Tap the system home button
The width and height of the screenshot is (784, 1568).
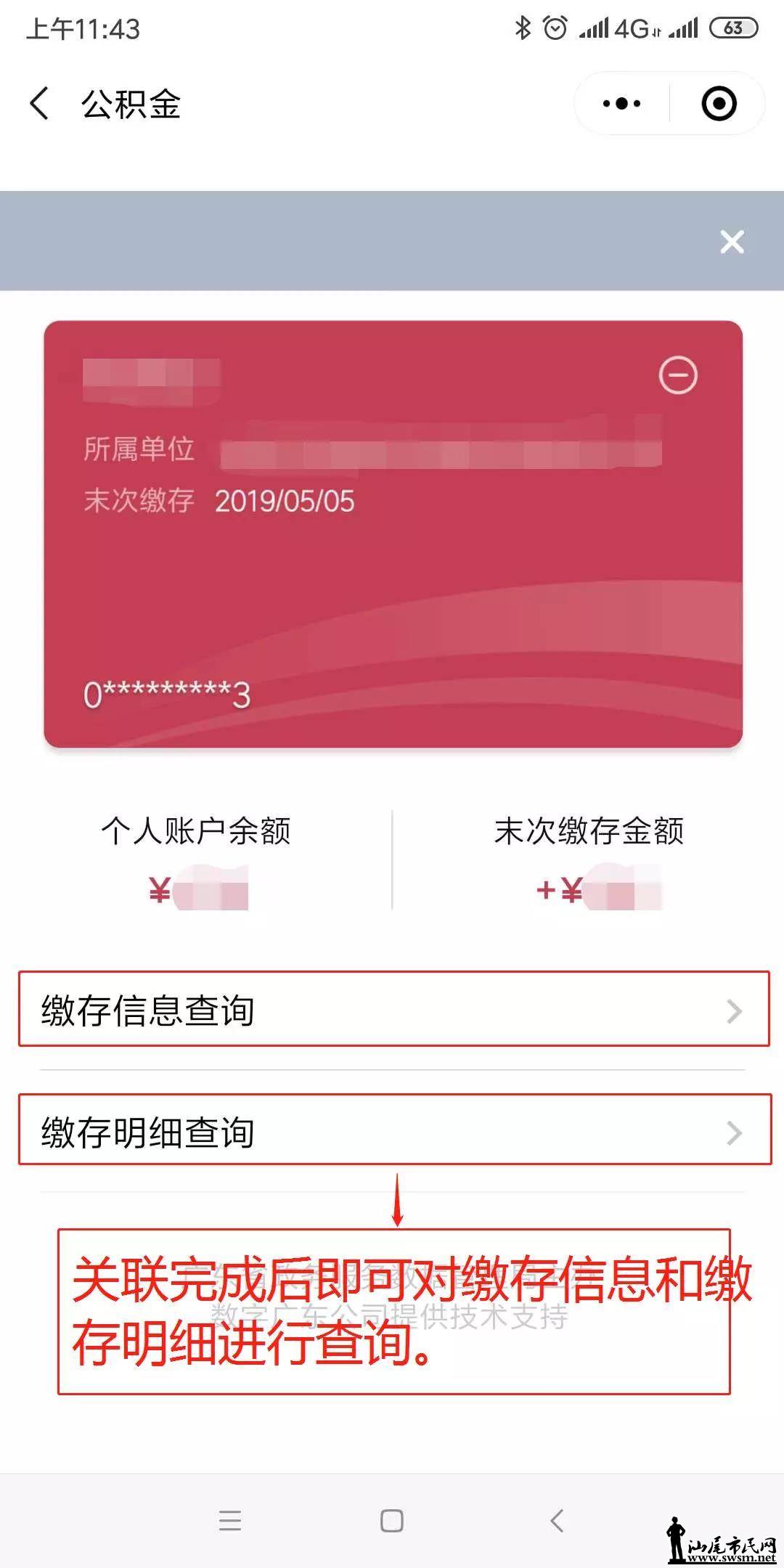(x=392, y=1520)
